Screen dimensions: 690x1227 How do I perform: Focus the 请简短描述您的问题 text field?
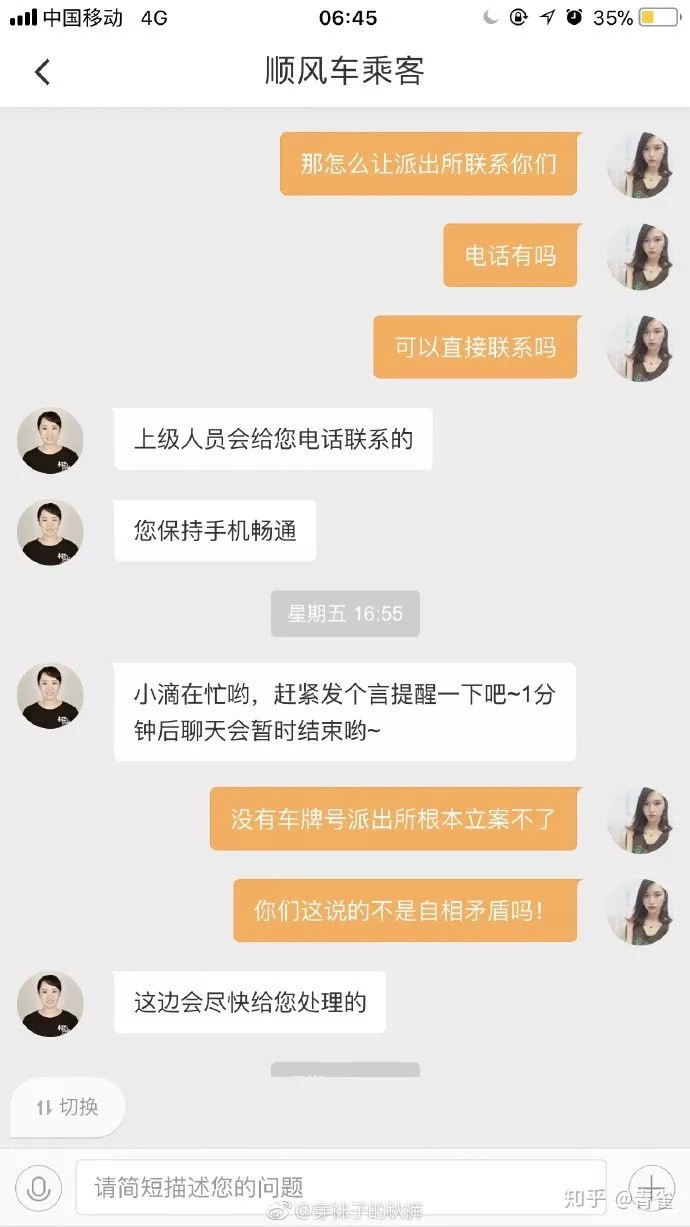[340, 1188]
